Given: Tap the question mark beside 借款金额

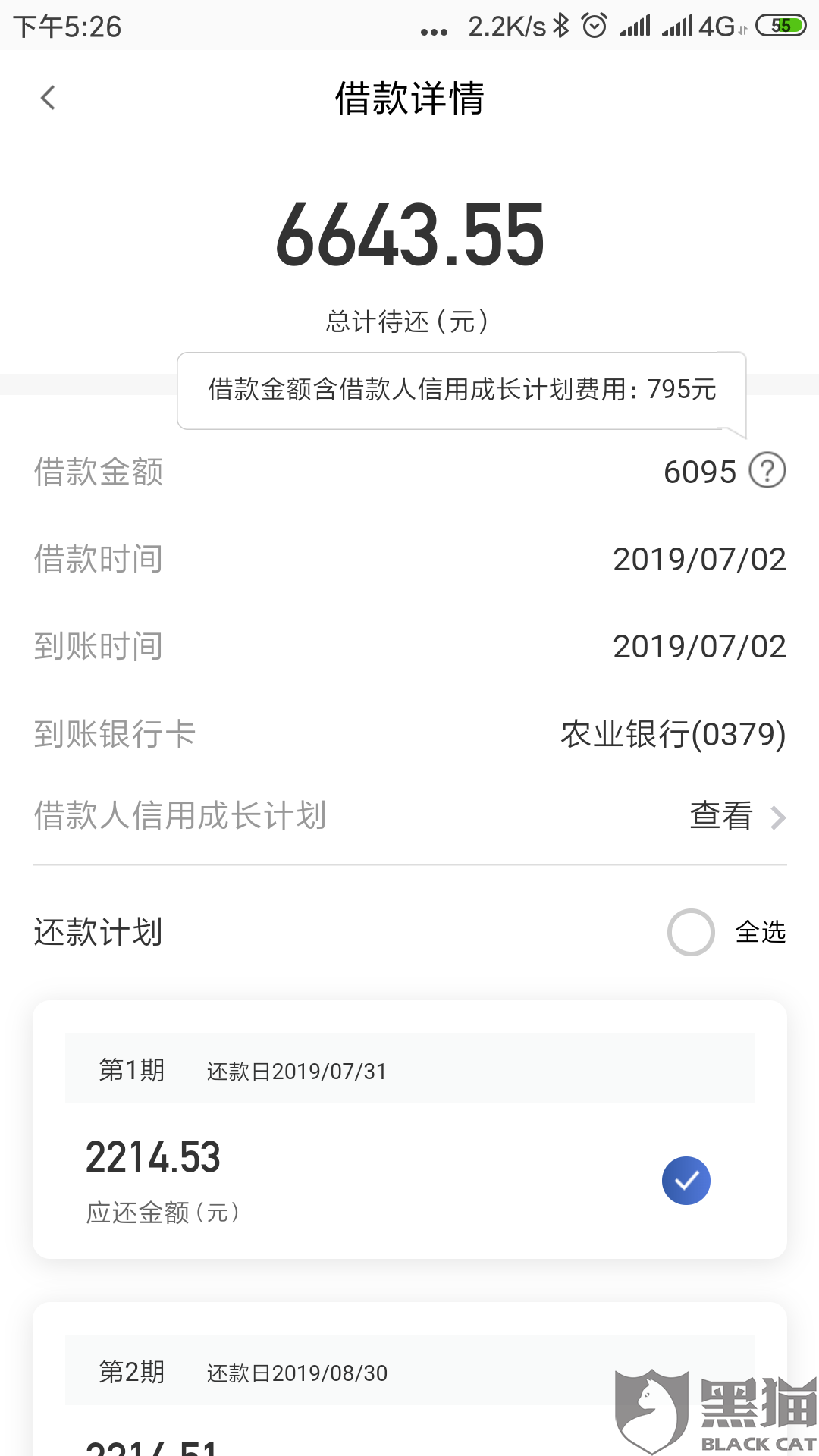Looking at the screenshot, I should click(x=767, y=470).
